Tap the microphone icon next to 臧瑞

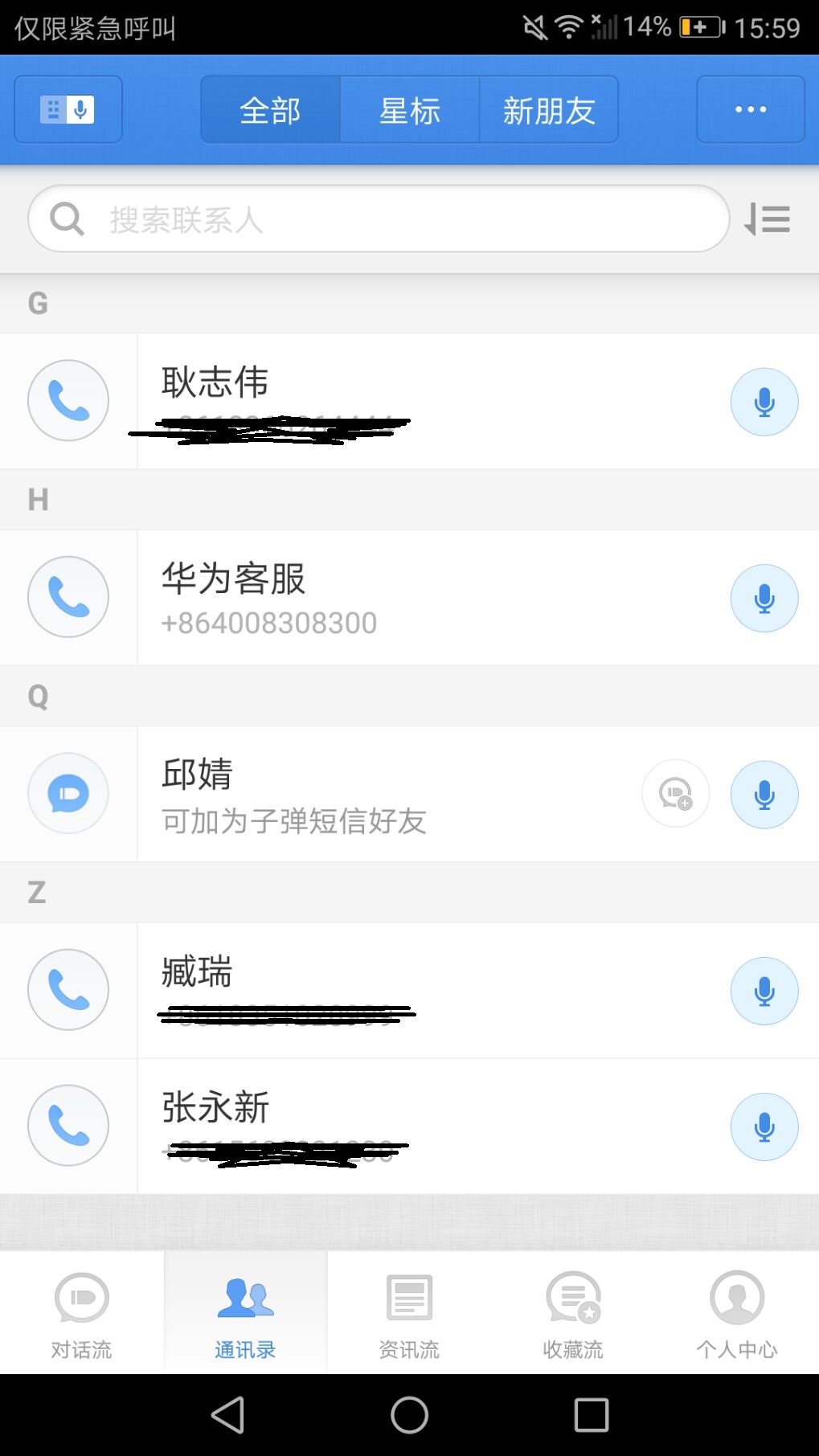click(x=764, y=991)
